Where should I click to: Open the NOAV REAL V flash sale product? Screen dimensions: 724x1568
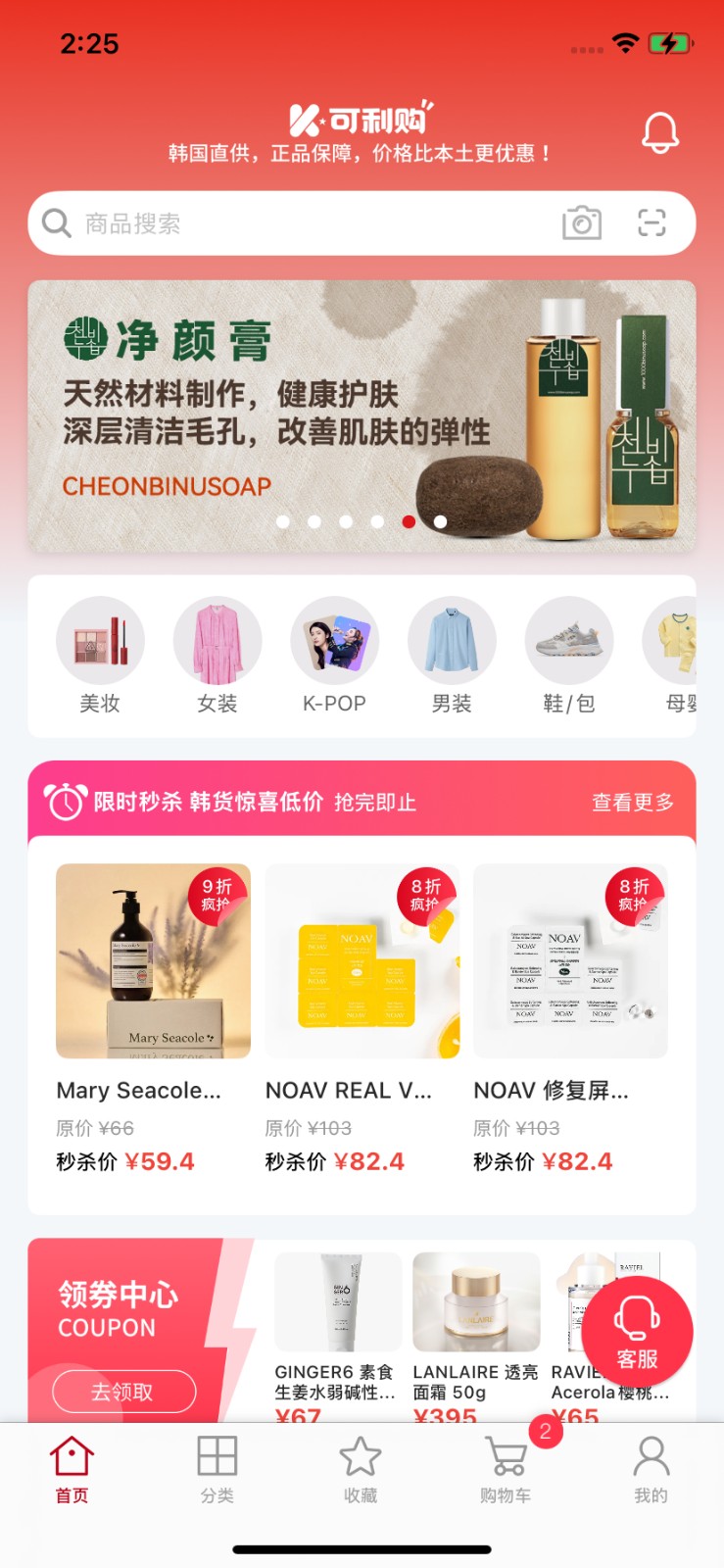[362, 1019]
